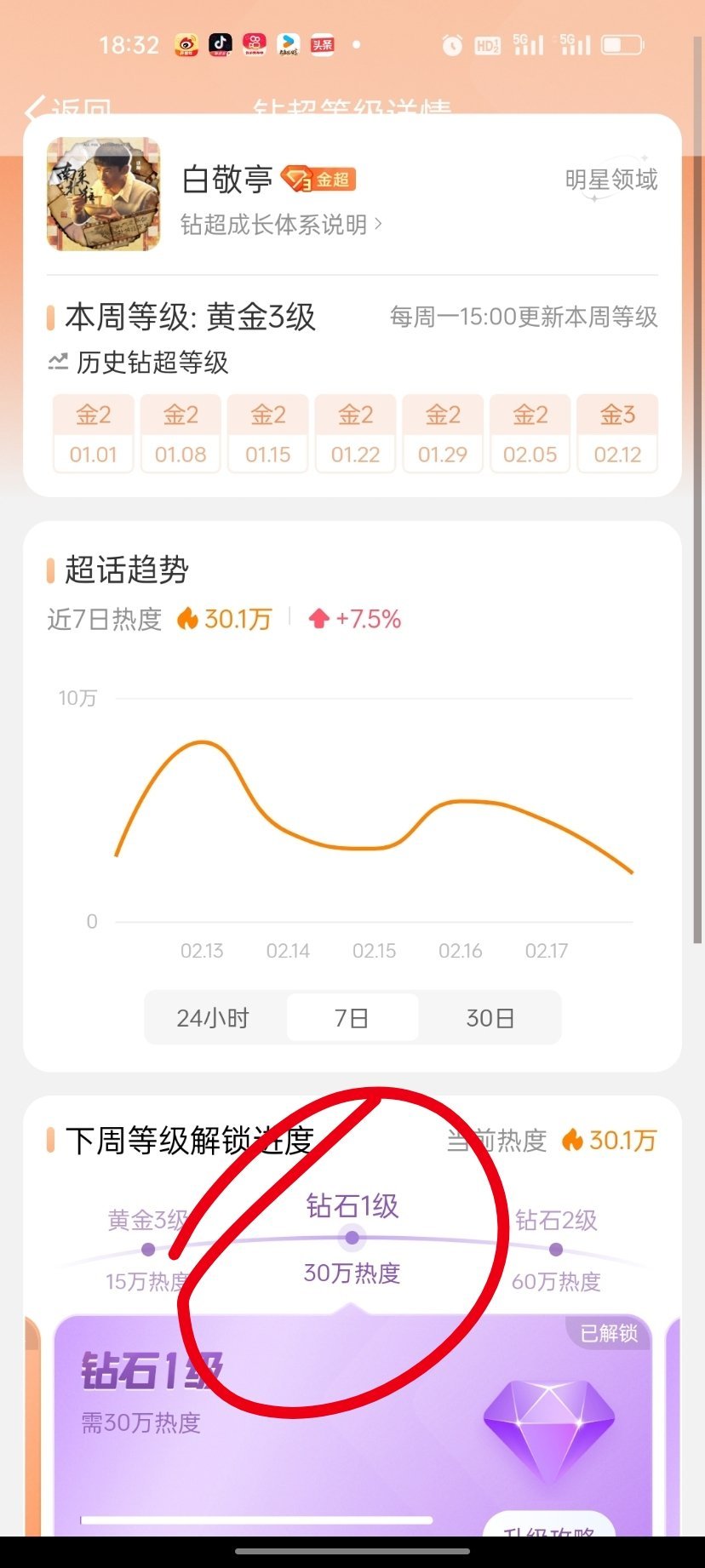This screenshot has height=1568, width=705.
Task: Click the flame icon beside 当前热度
Action: pyautogui.click(x=574, y=1140)
